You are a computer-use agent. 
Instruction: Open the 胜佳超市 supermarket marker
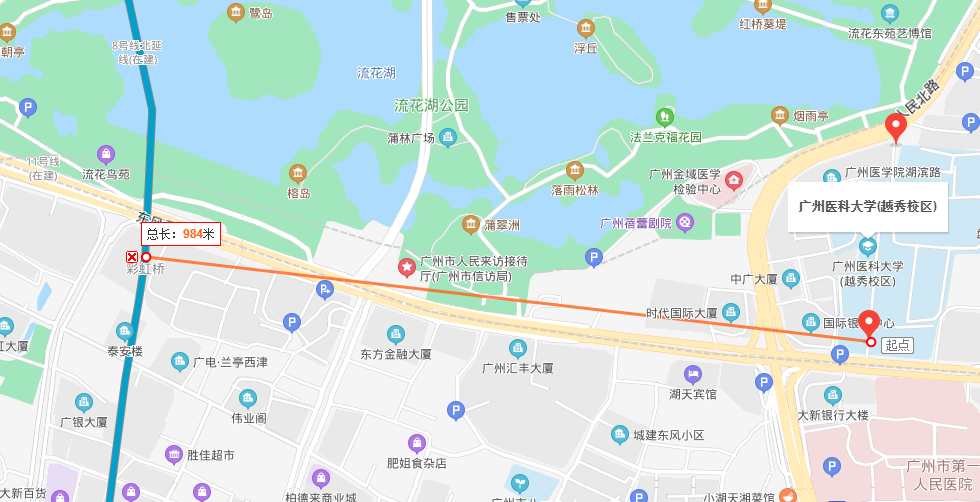174,454
